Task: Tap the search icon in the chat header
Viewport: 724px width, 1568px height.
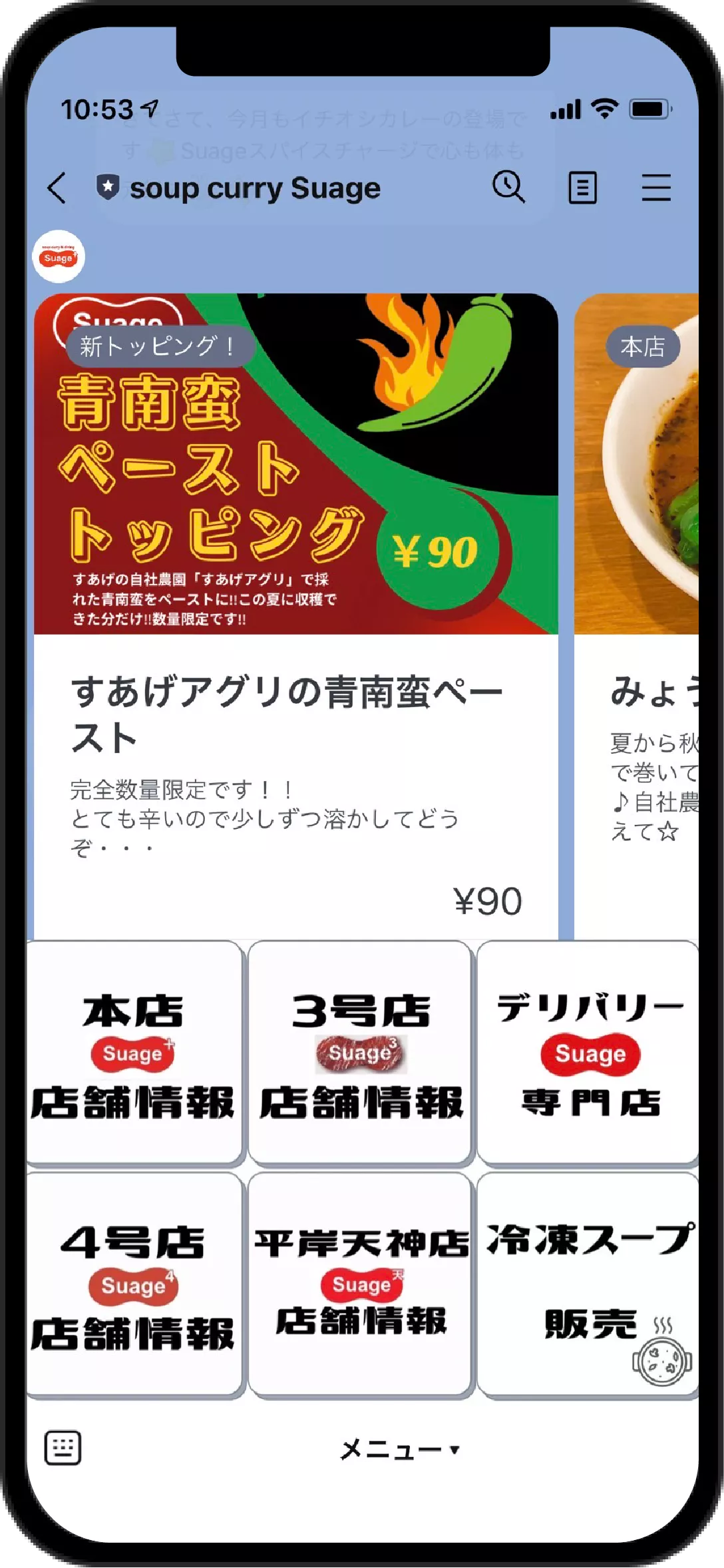Action: click(x=507, y=188)
